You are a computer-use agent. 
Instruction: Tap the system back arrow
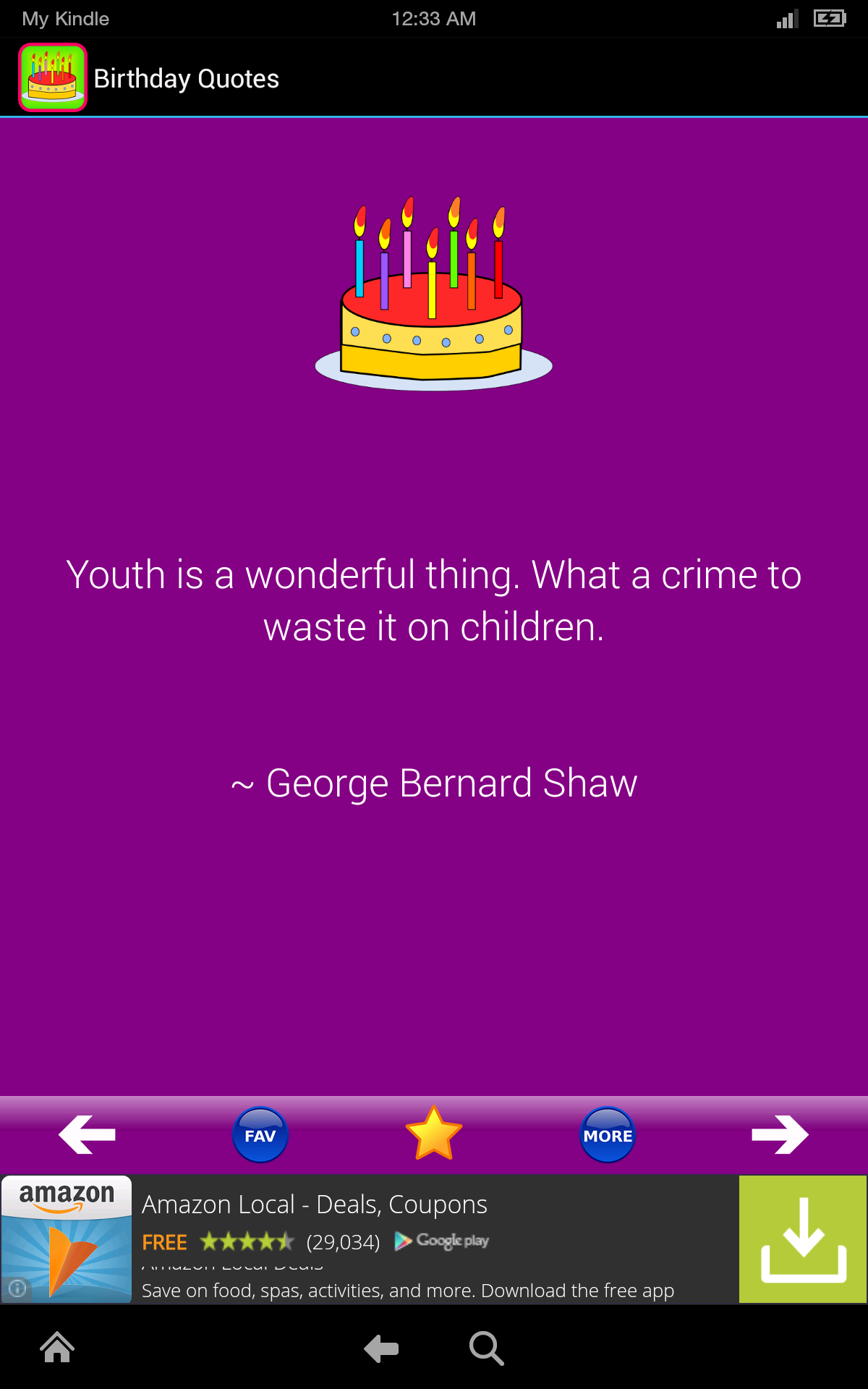point(381,1348)
